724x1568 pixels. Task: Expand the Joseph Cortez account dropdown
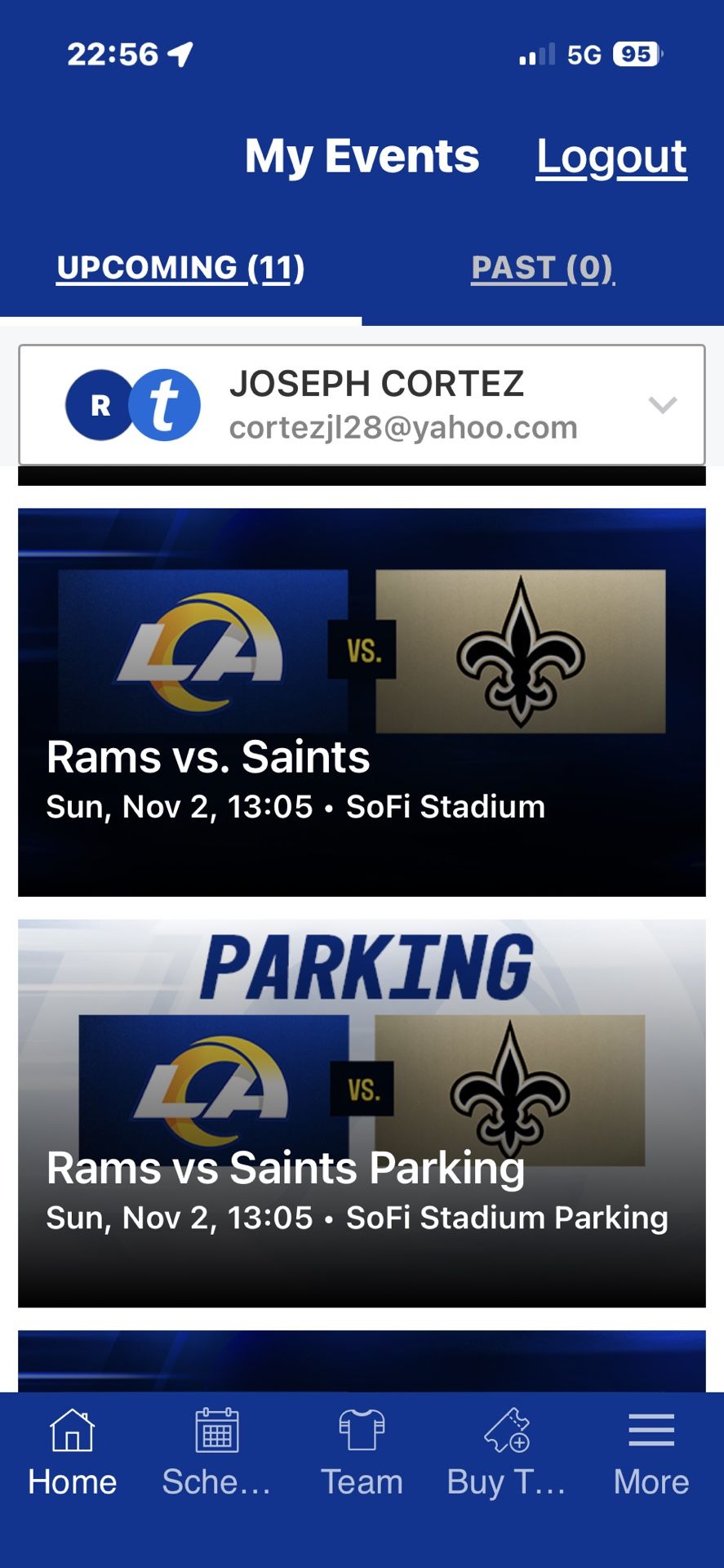(362, 405)
